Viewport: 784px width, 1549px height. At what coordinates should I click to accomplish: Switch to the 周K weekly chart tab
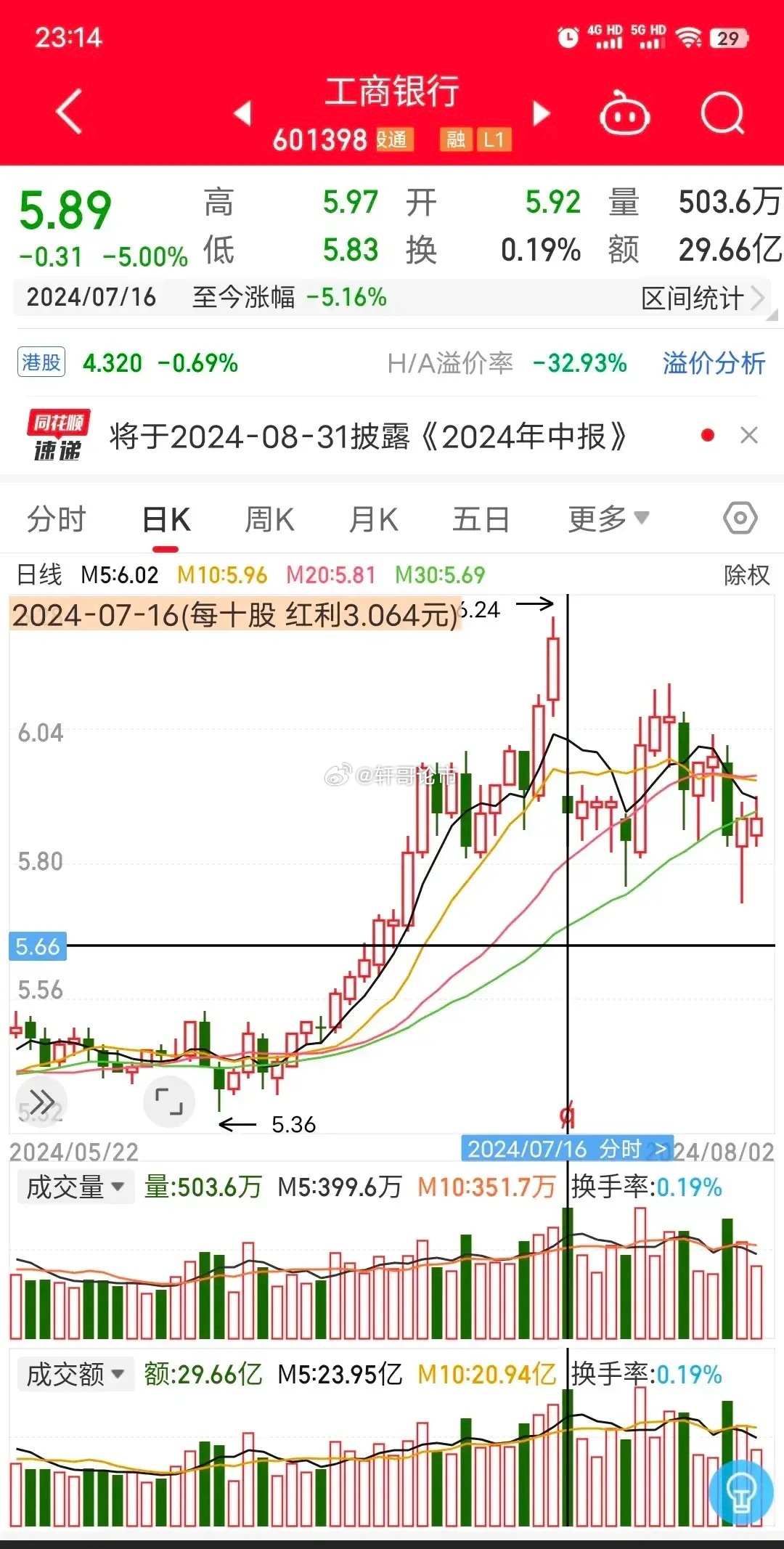pos(269,519)
